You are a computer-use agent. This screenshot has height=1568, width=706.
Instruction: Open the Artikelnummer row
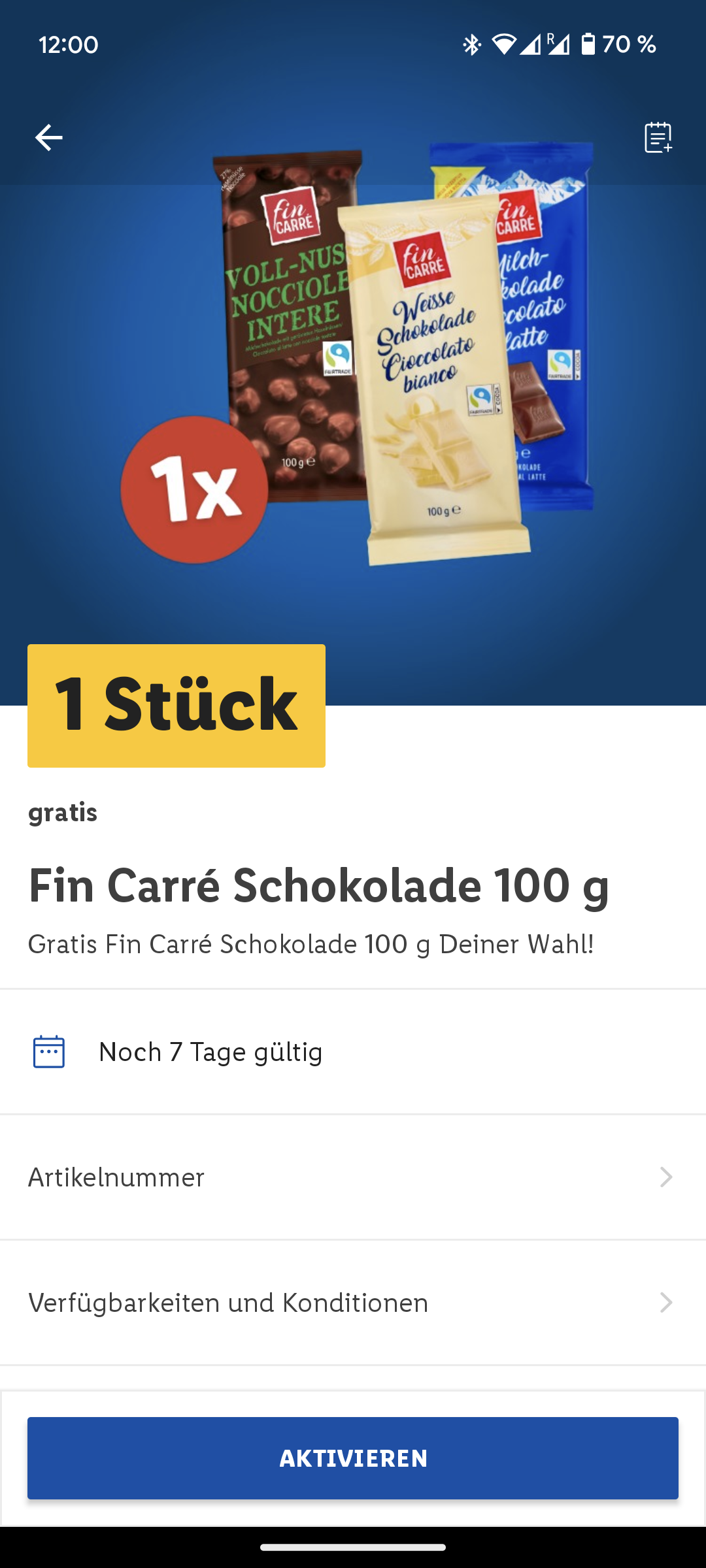point(353,1177)
